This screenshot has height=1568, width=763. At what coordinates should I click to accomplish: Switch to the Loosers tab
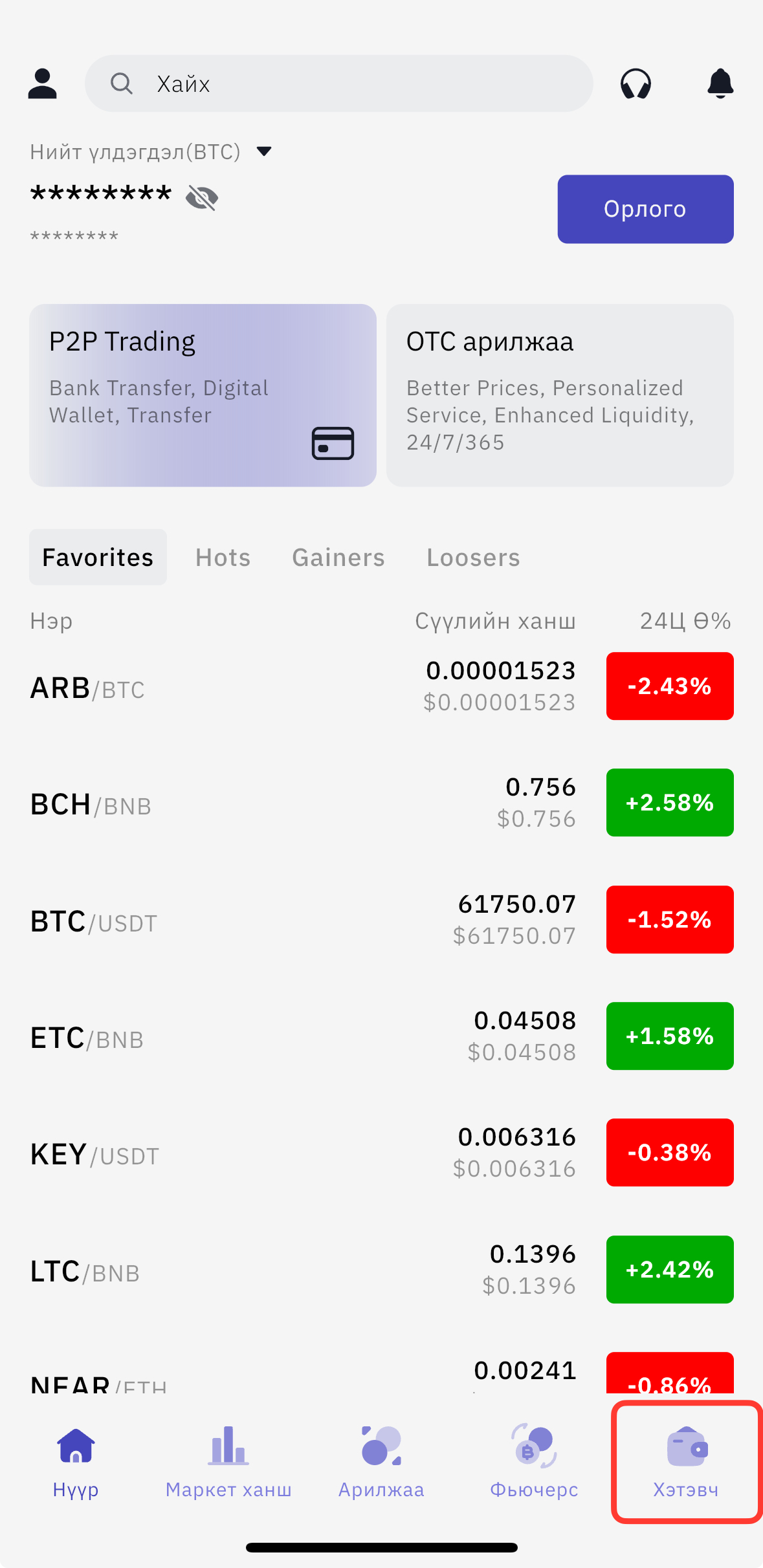pos(473,558)
